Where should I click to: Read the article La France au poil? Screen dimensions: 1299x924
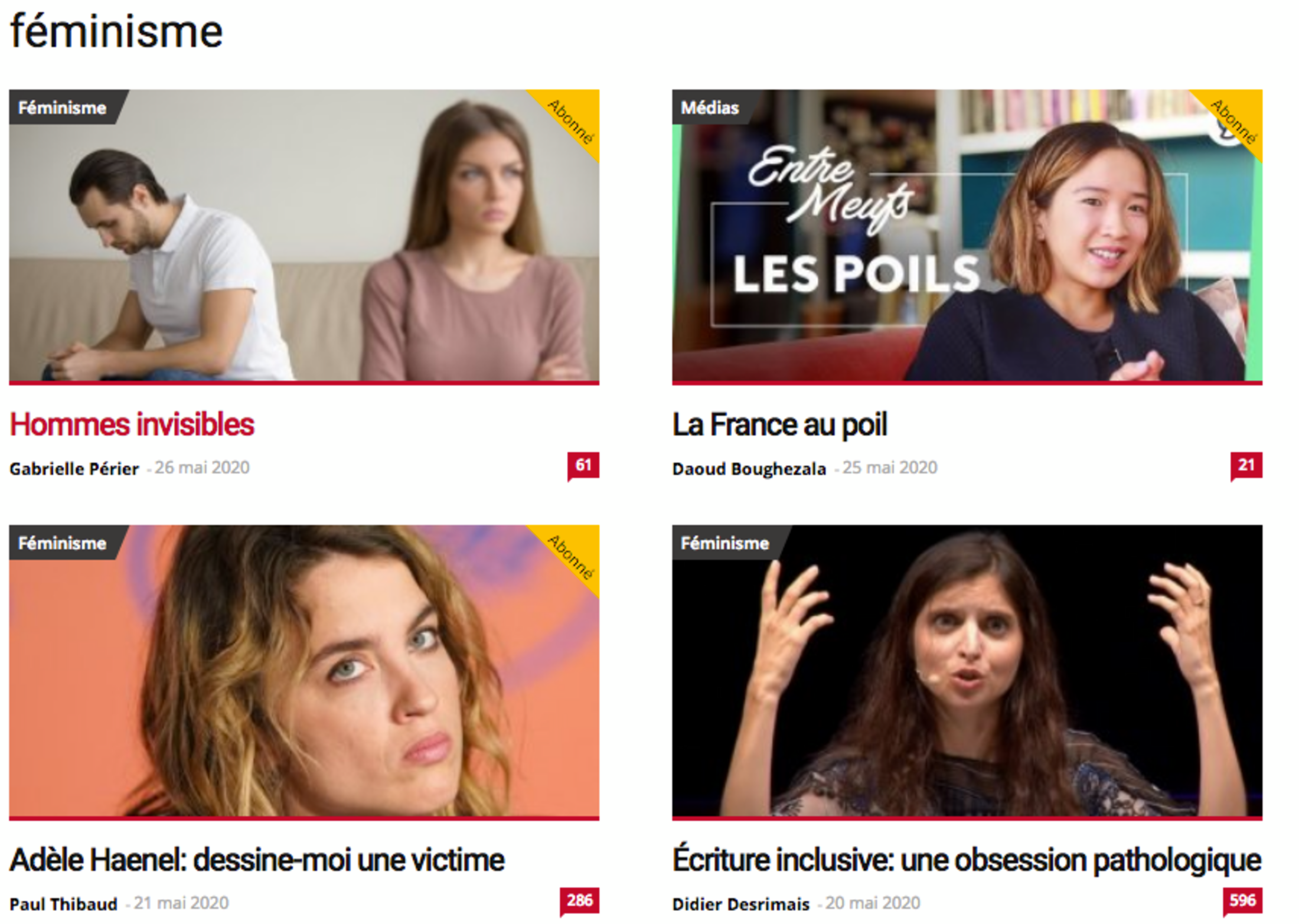[x=779, y=425]
